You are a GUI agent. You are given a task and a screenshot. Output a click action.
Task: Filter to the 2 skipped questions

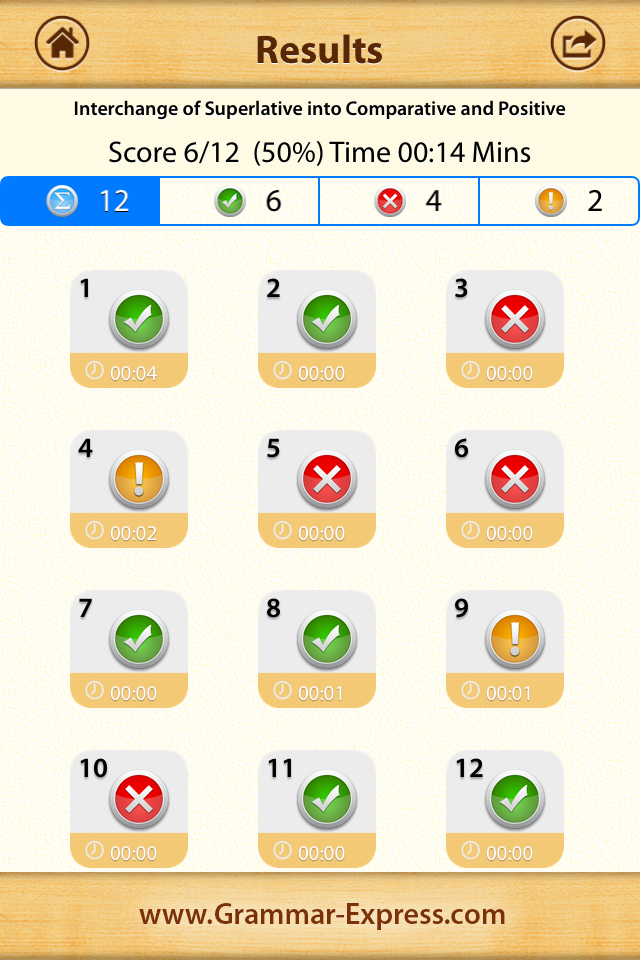[x=559, y=201]
